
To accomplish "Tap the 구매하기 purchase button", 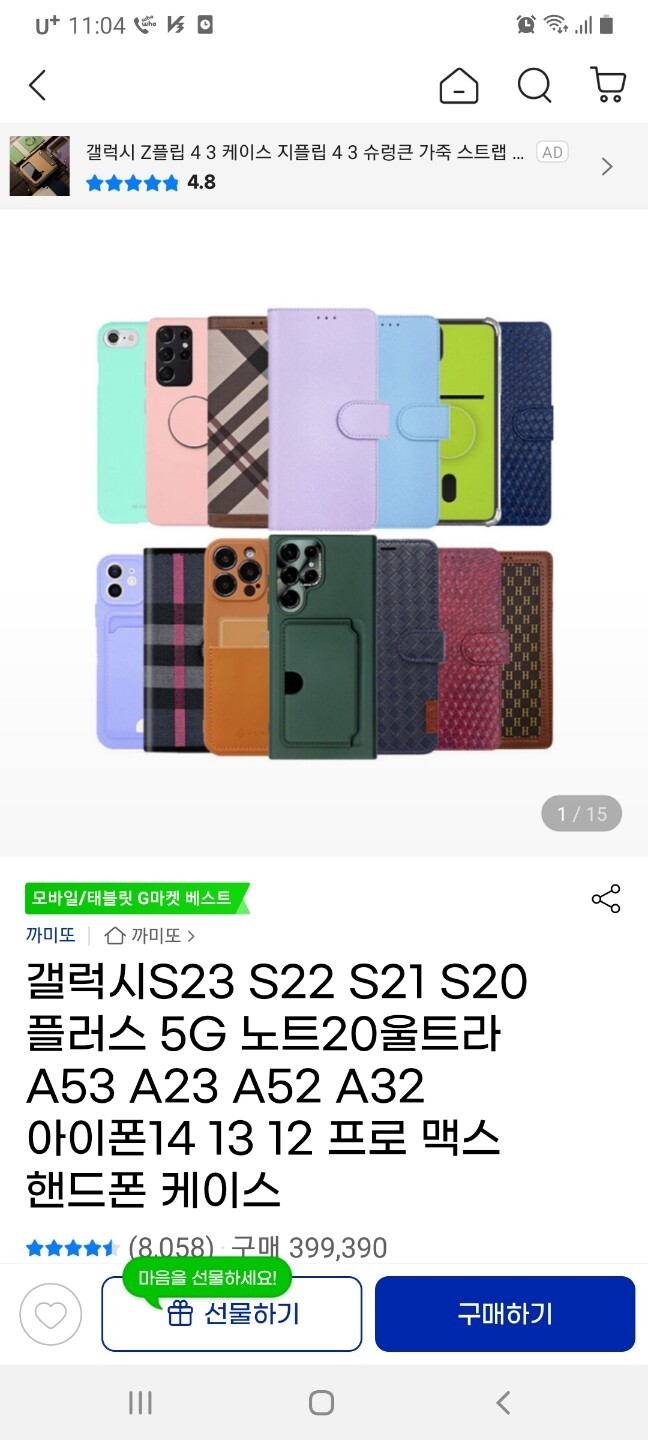I will tap(505, 1314).
